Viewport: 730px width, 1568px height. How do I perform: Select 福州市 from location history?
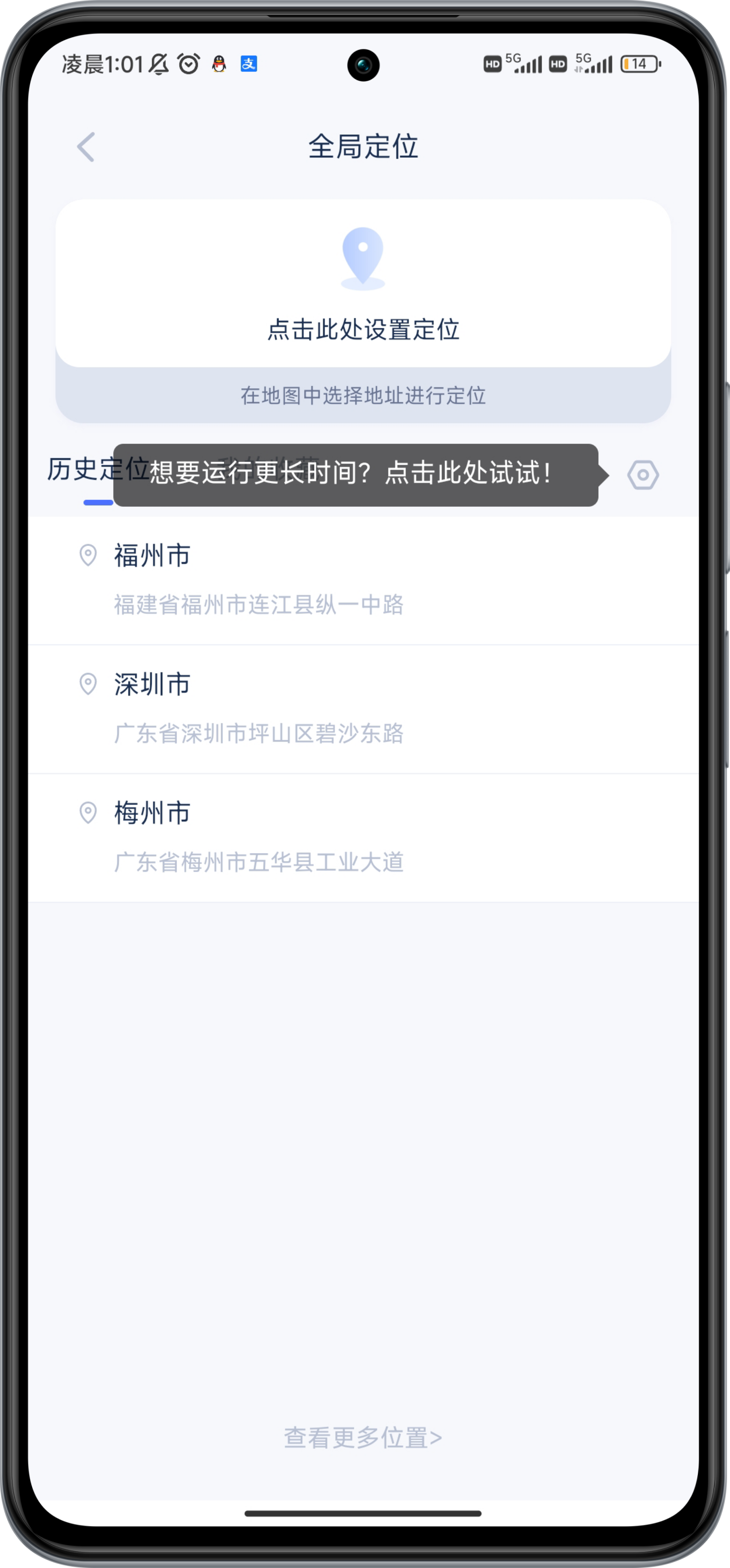[x=363, y=580]
